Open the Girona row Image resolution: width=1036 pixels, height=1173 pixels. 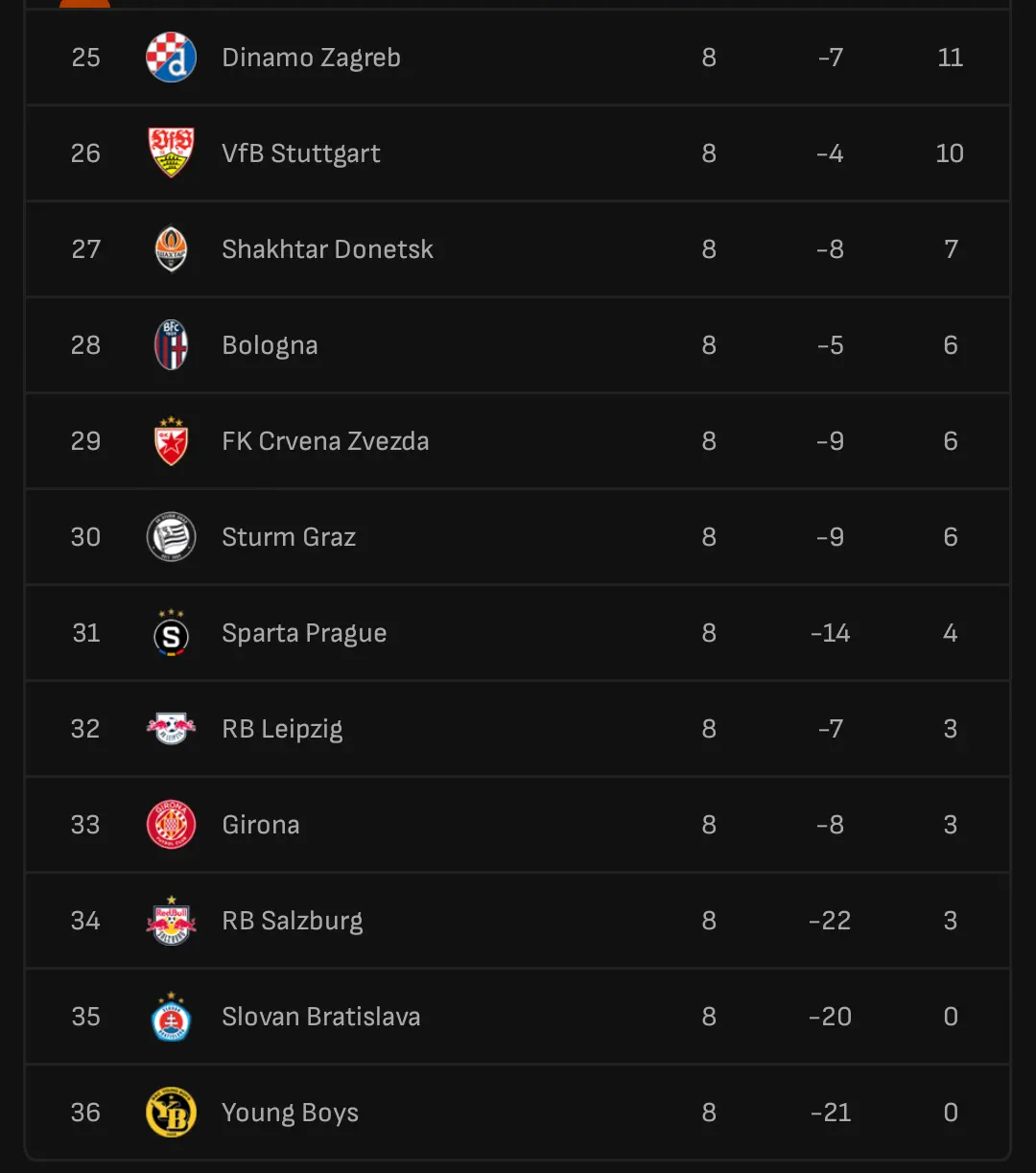coord(261,825)
